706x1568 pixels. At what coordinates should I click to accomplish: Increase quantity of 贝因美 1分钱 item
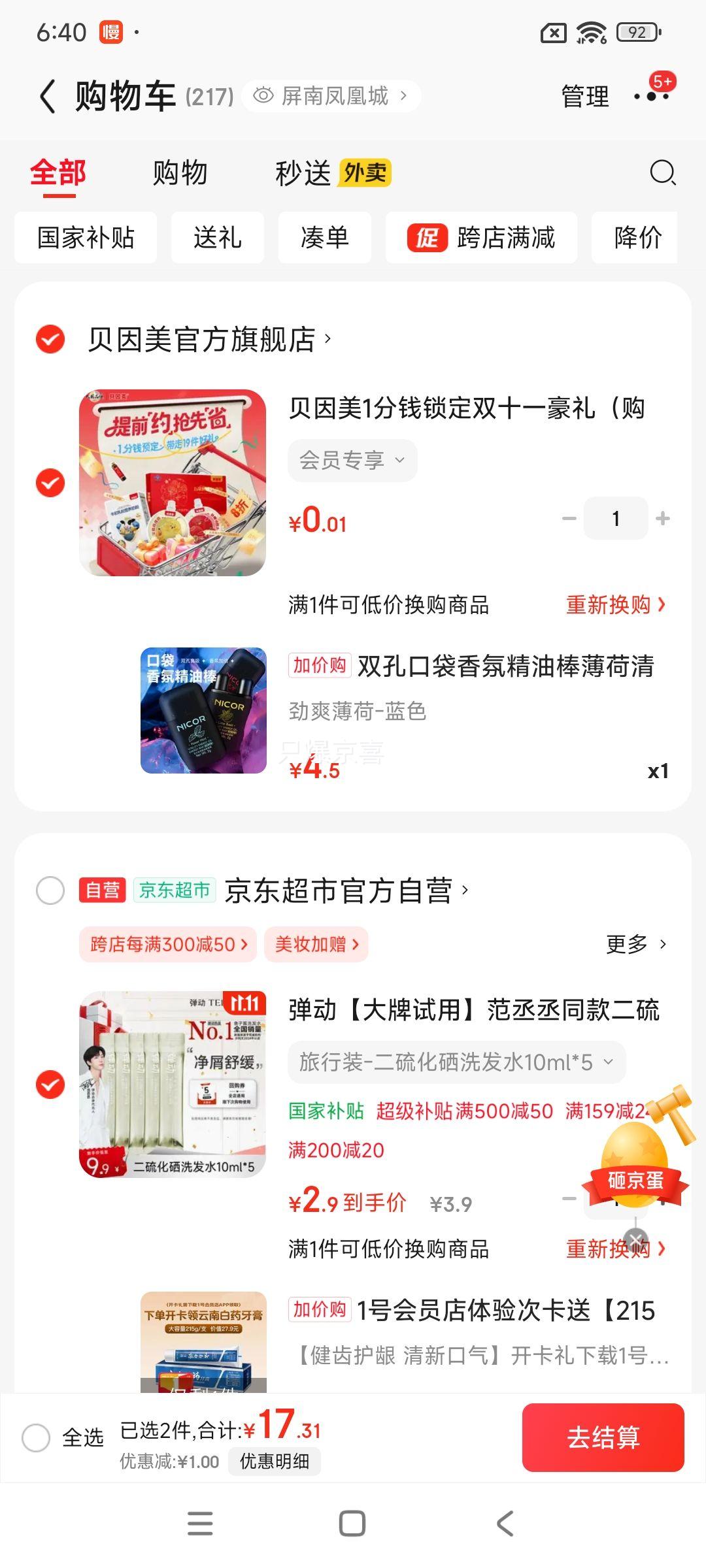point(663,518)
